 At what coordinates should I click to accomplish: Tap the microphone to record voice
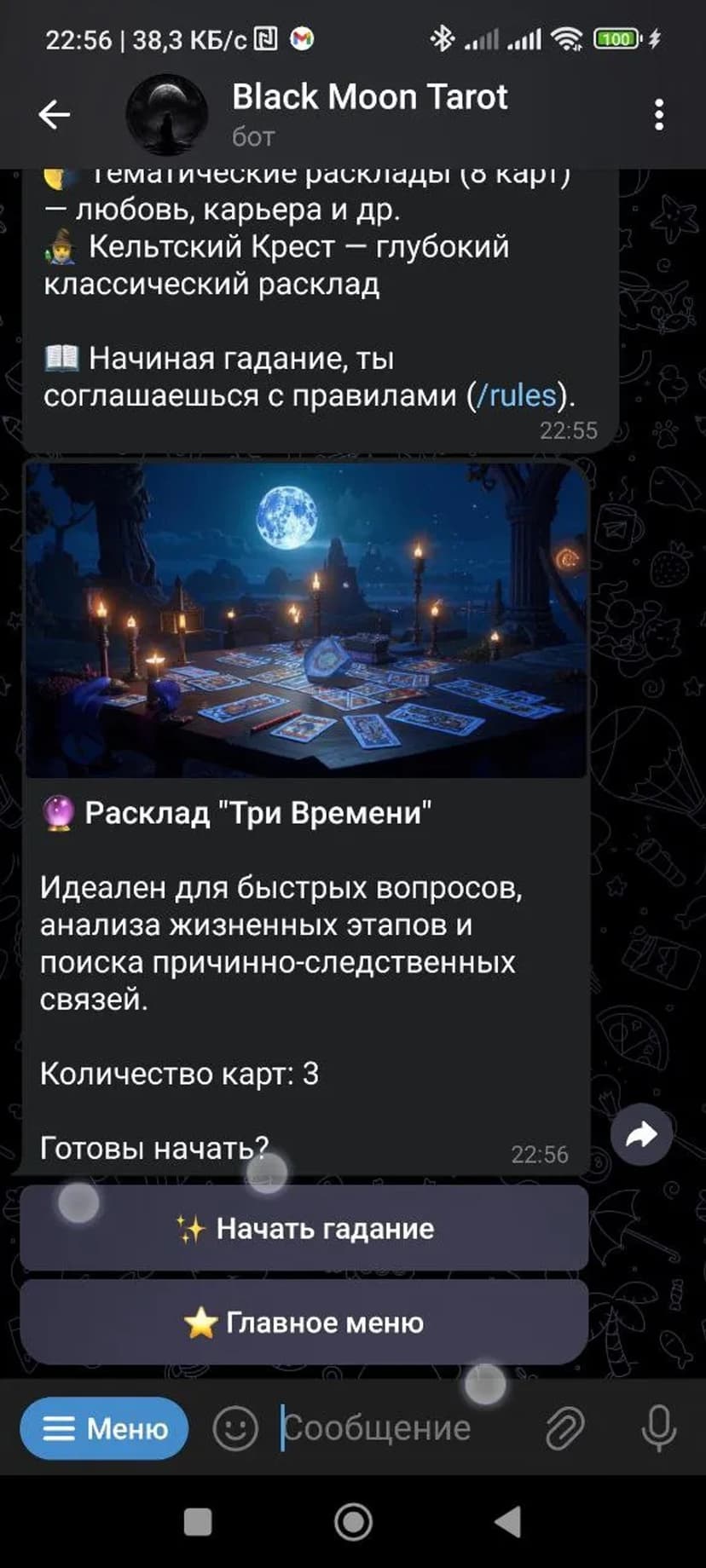658,1428
